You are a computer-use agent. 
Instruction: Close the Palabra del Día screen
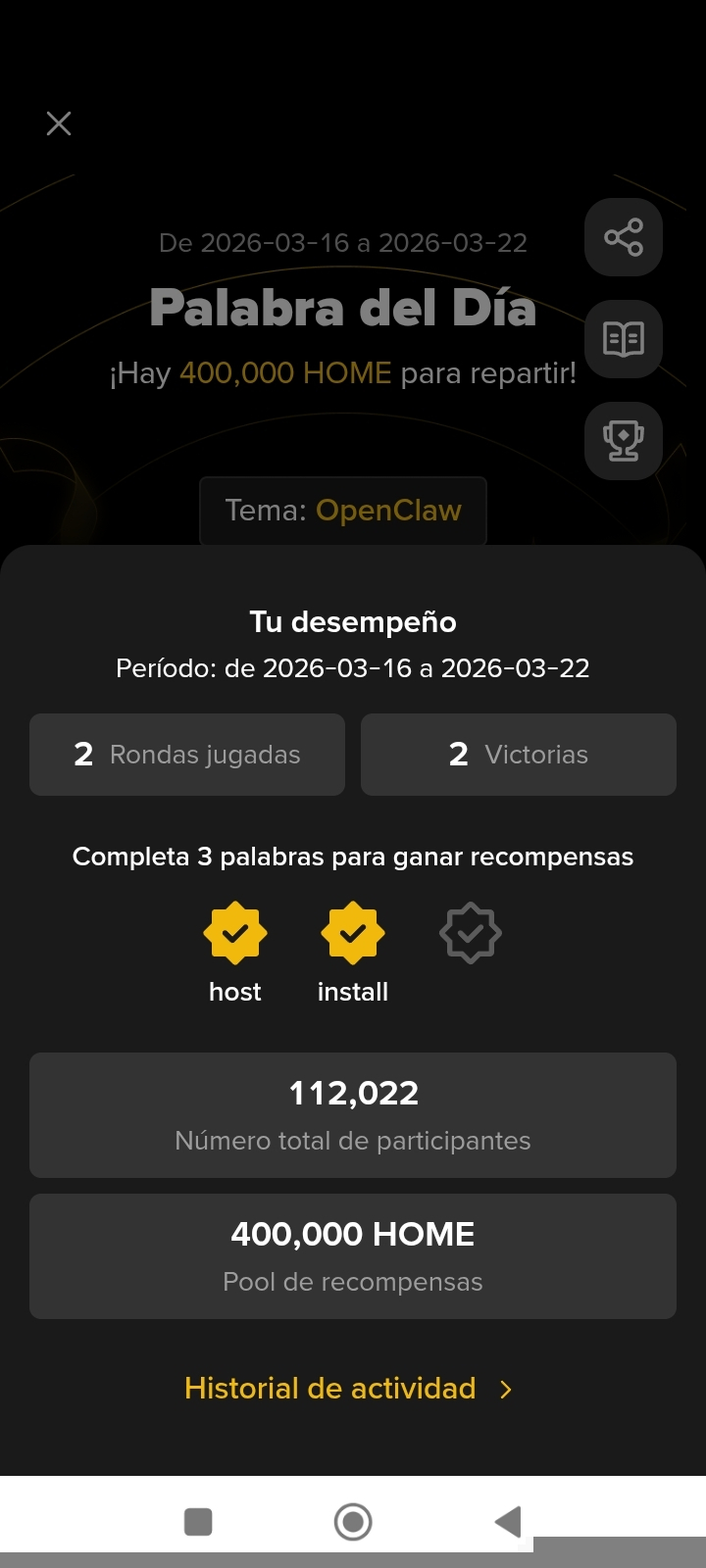59,123
